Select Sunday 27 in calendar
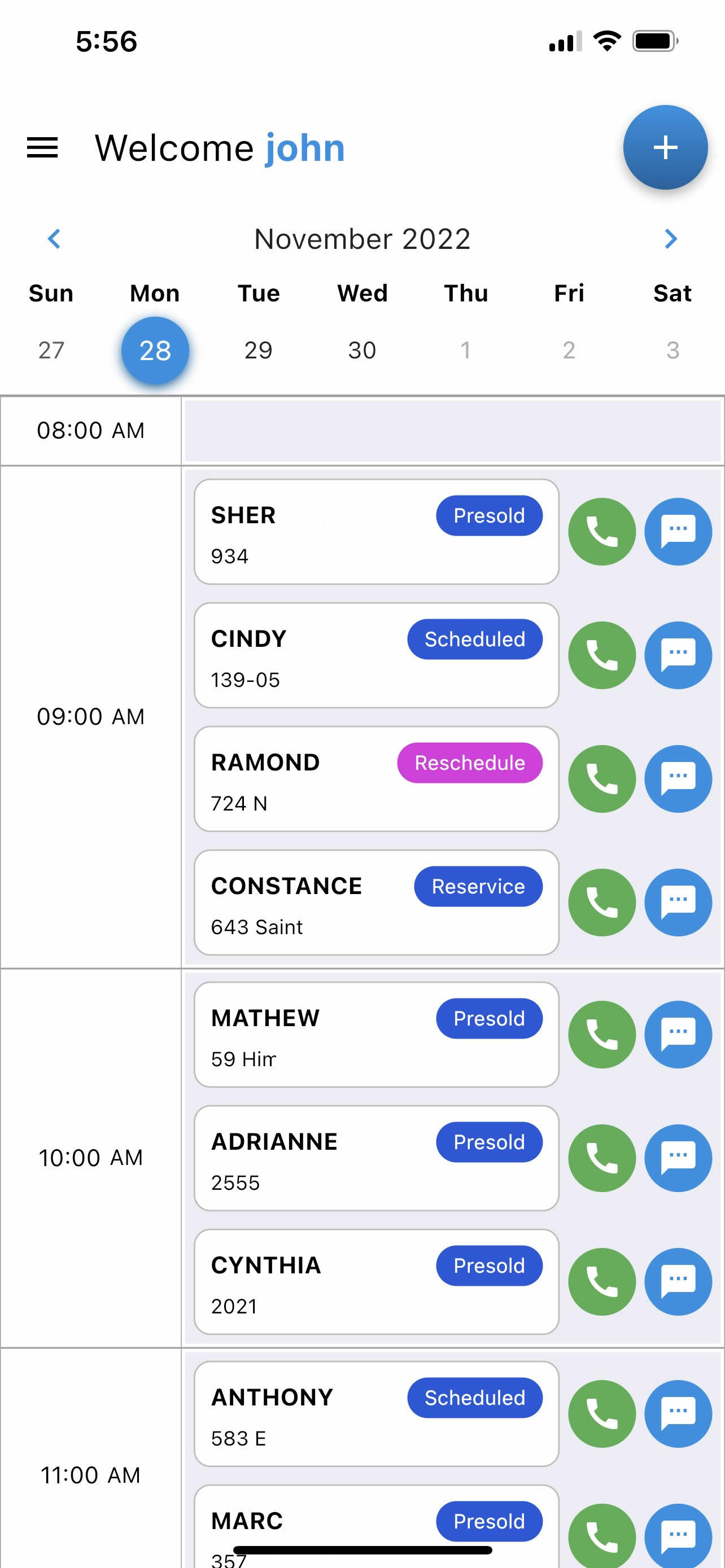The width and height of the screenshot is (725, 1568). [x=51, y=350]
